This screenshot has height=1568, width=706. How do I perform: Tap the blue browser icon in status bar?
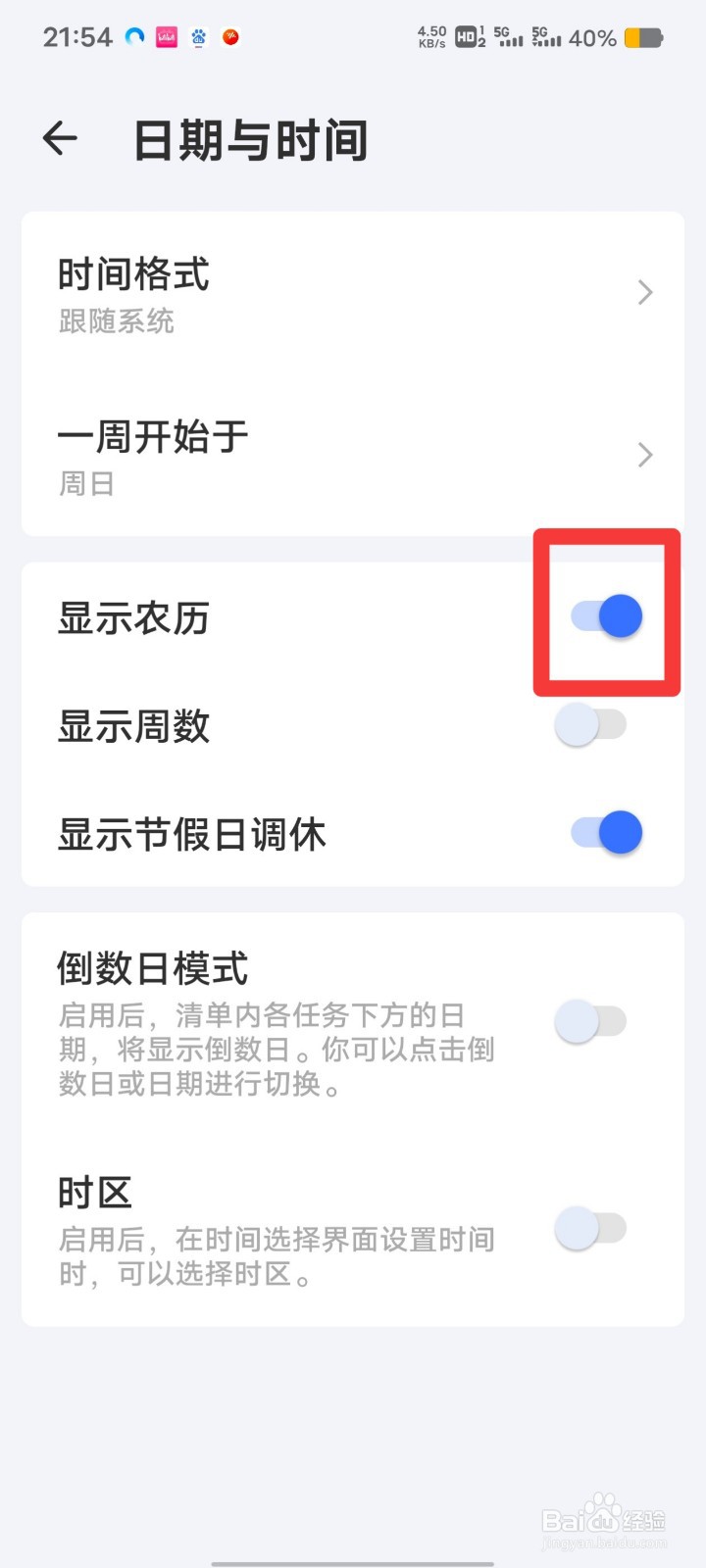tap(132, 36)
